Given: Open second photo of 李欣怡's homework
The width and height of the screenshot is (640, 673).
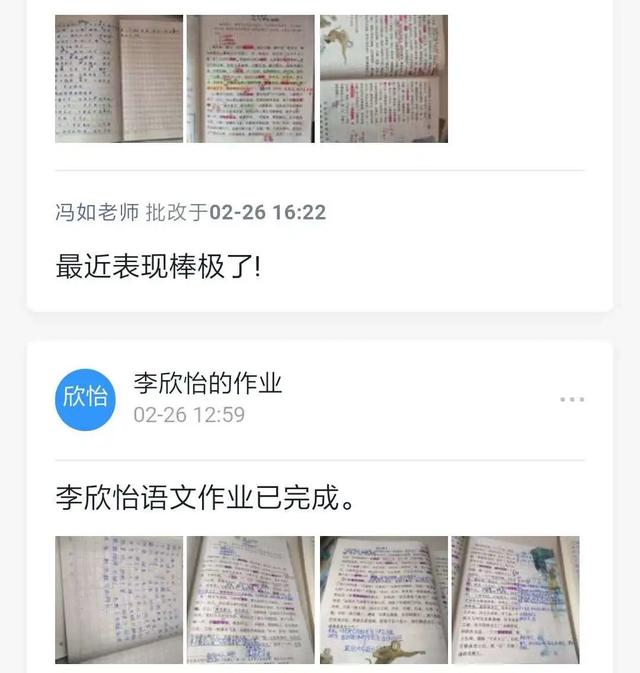Looking at the screenshot, I should coord(251,600).
